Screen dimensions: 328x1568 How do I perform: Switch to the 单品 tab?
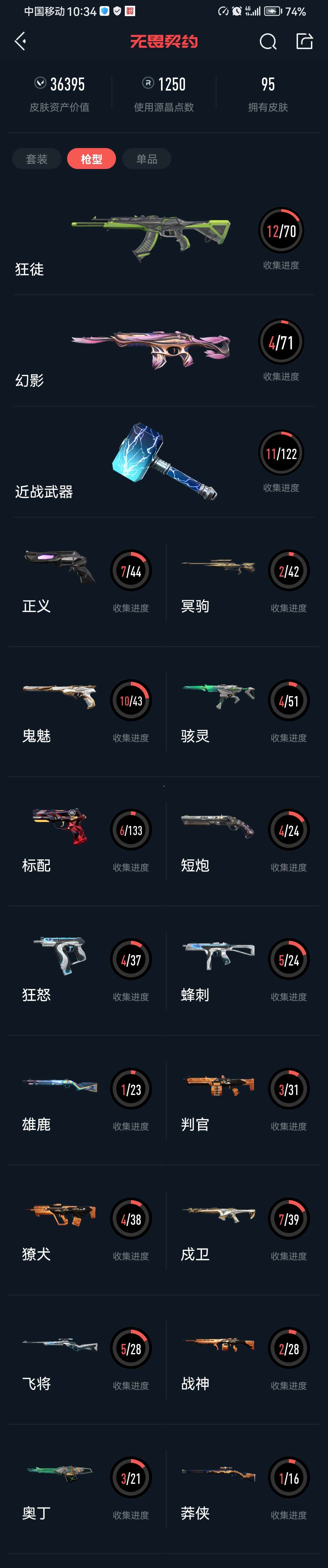(147, 159)
